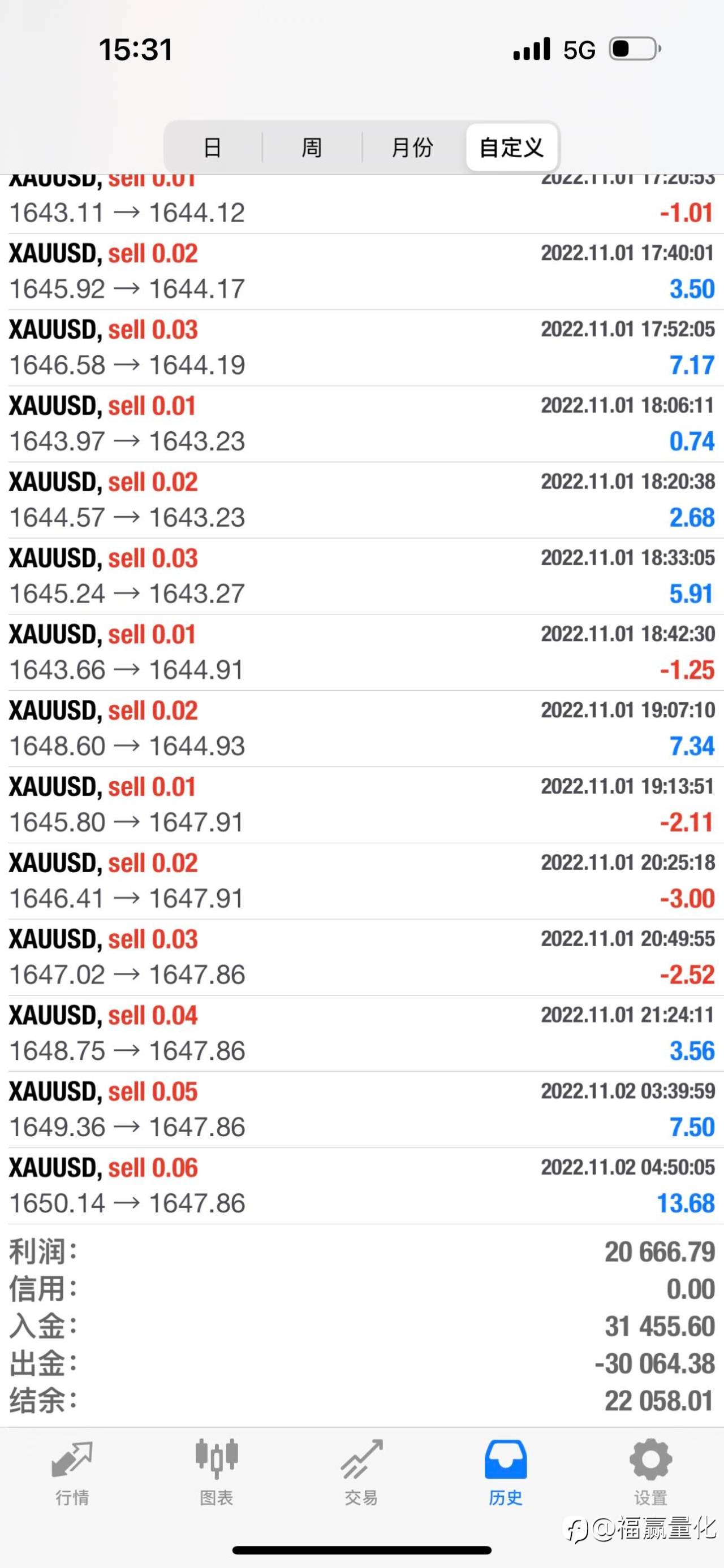Open the sell 0.03 trade with 7.17 profit
724x1568 pixels.
[x=361, y=348]
